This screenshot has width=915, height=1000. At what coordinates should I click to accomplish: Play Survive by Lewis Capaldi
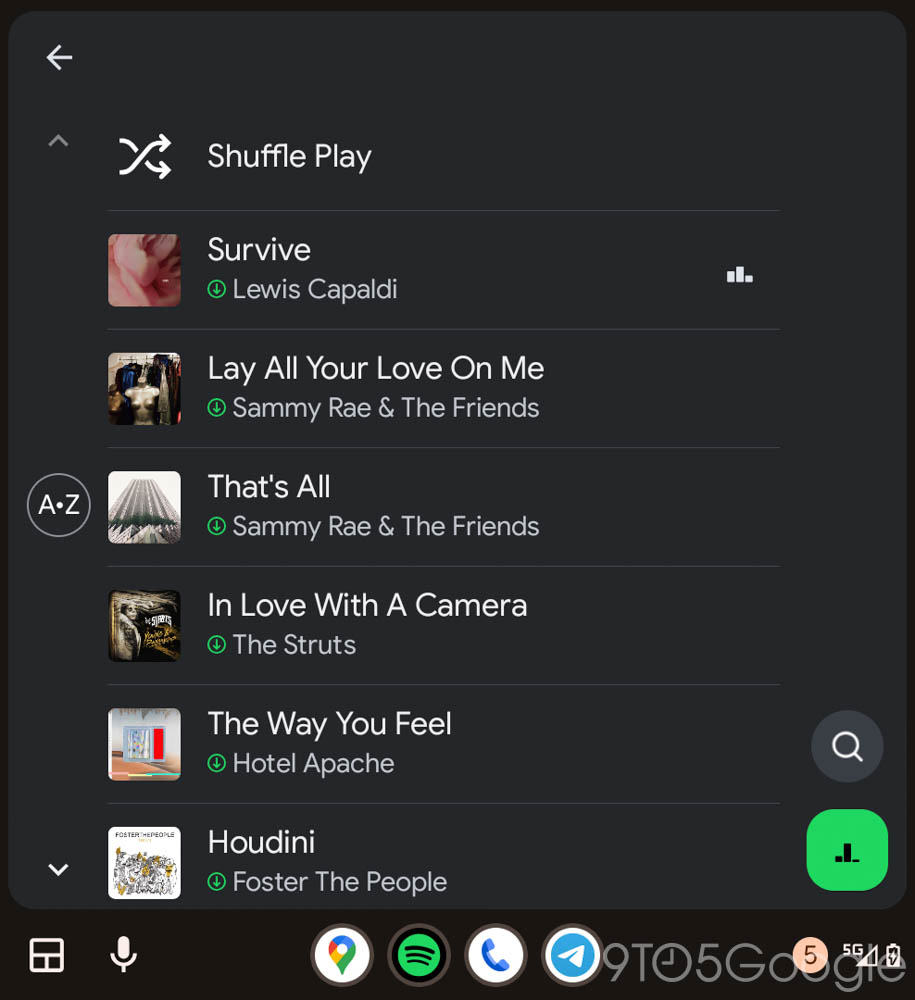coord(400,270)
